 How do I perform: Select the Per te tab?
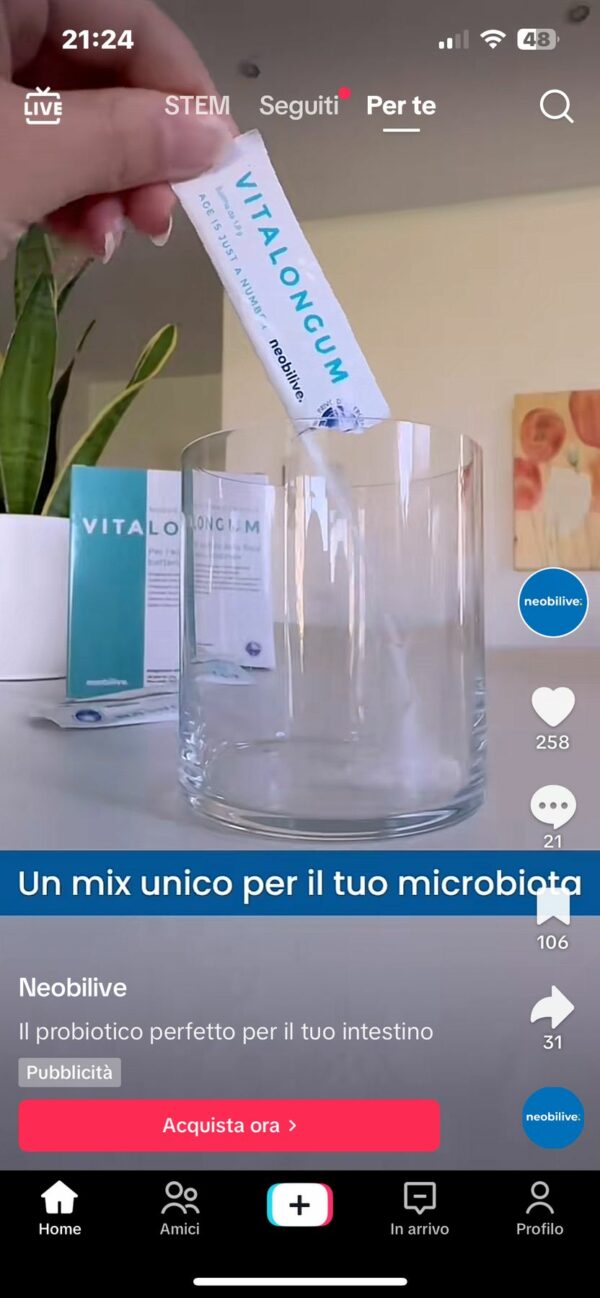point(401,106)
